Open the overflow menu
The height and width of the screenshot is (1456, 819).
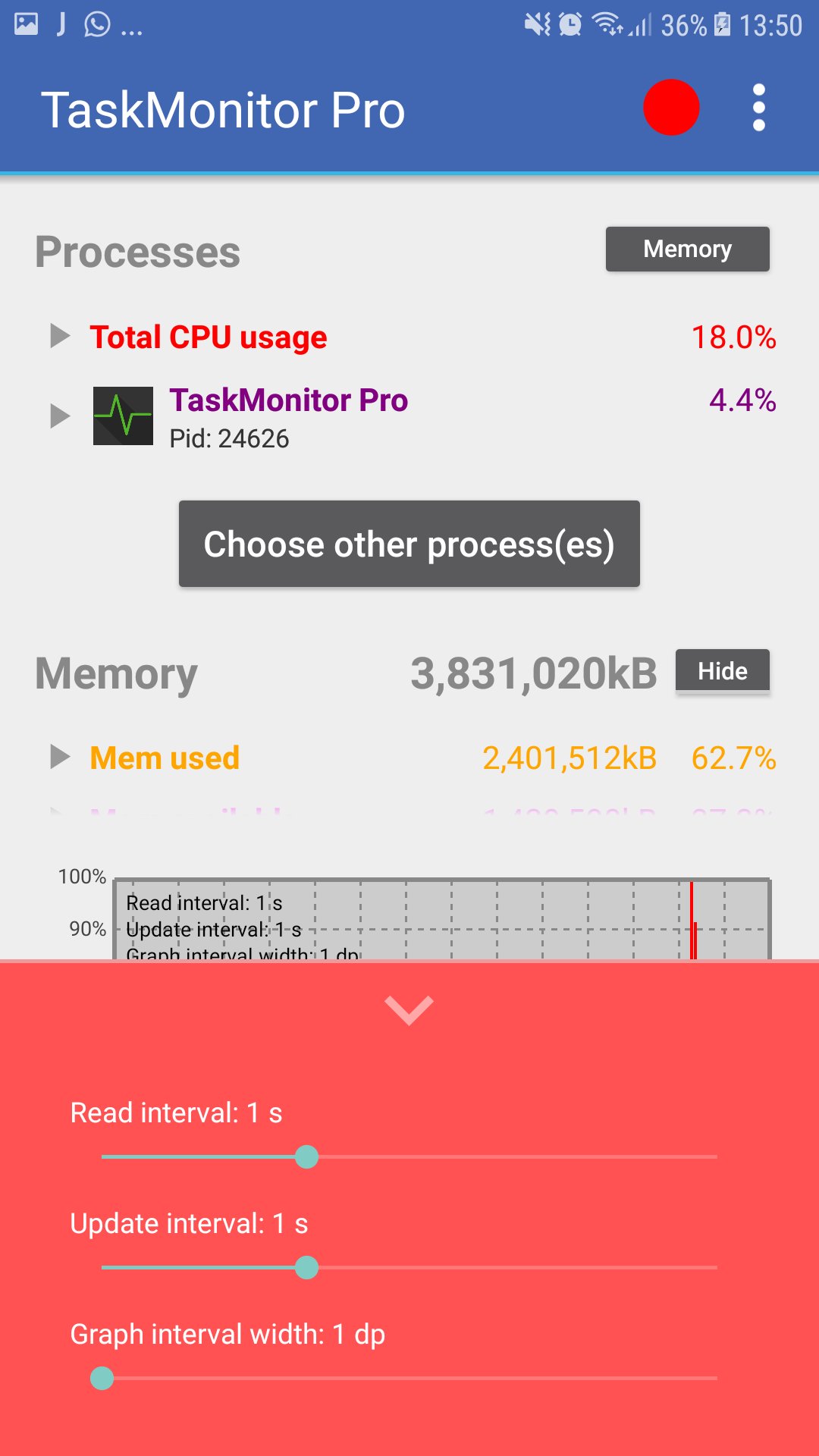pos(758,108)
